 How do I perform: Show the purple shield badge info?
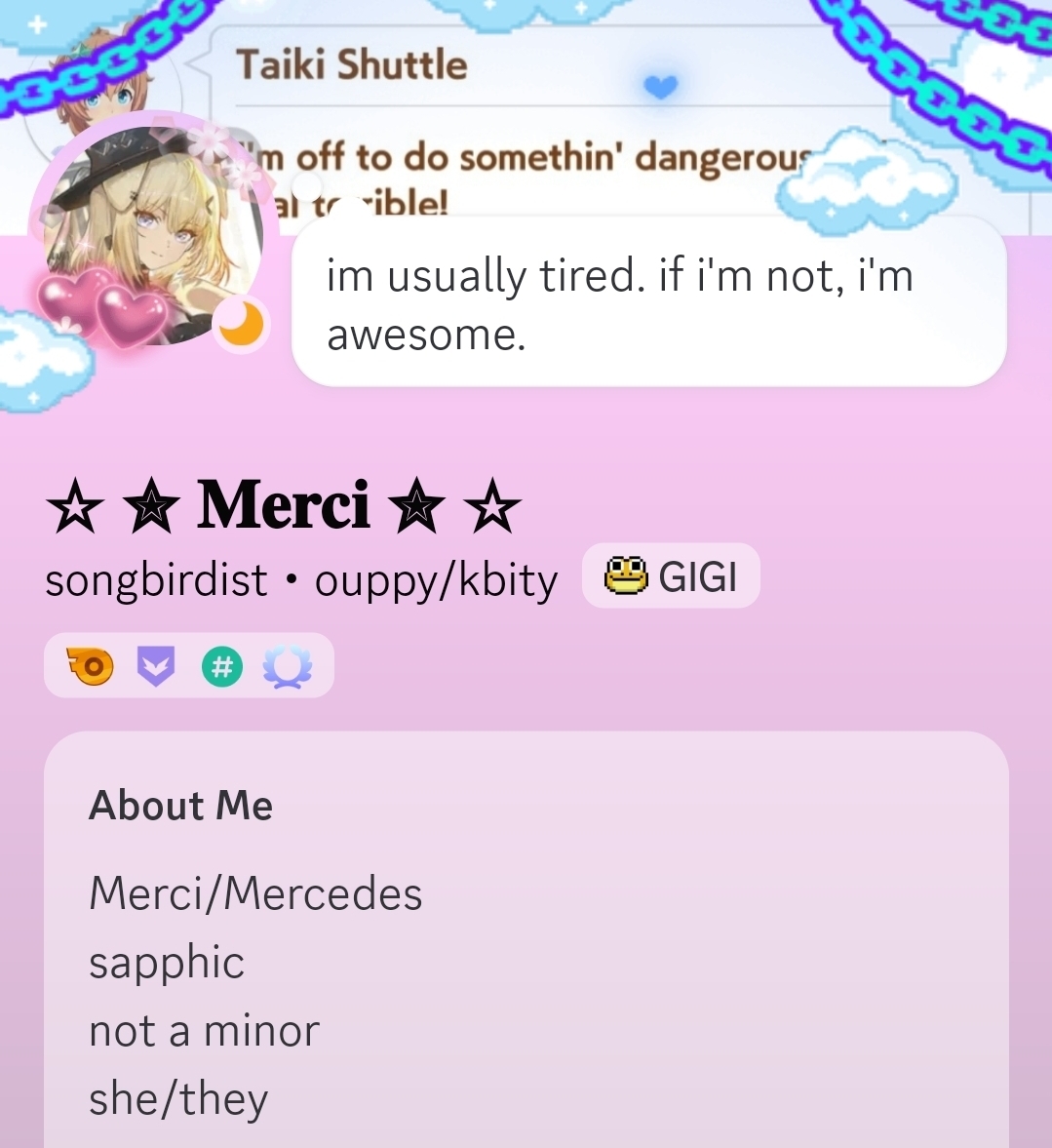pyautogui.click(x=155, y=667)
